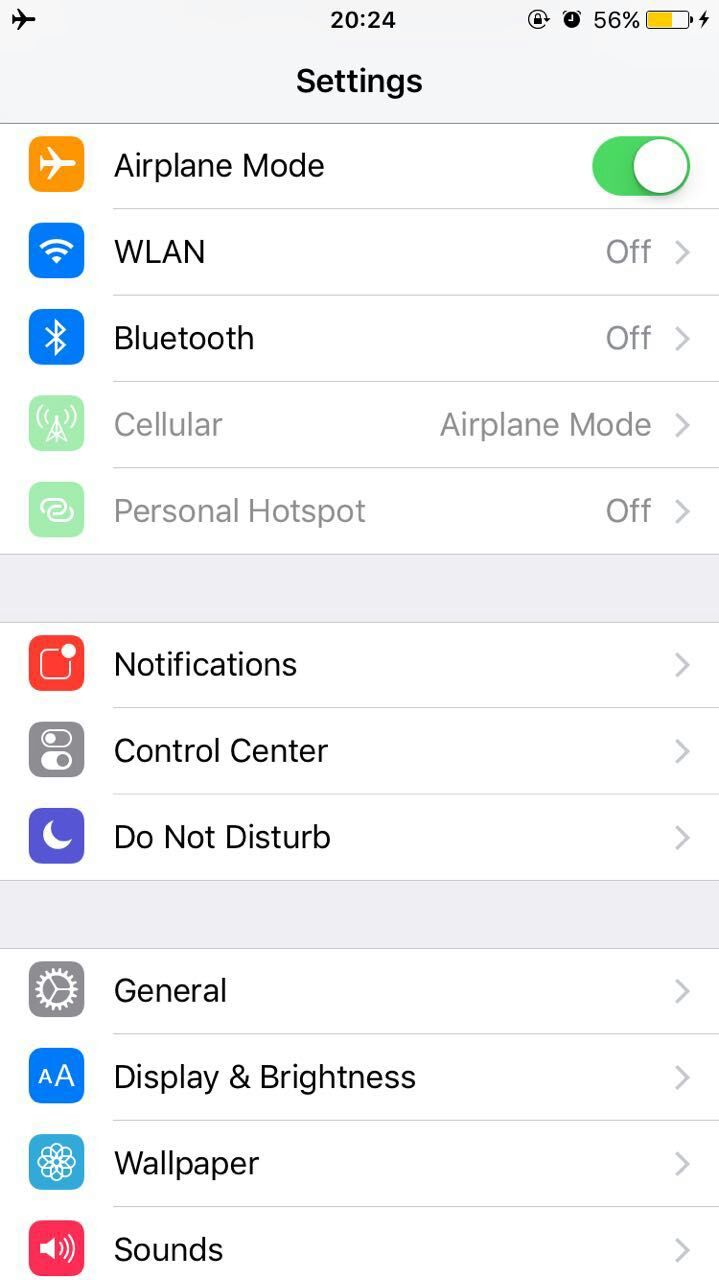The image size is (719, 1280).
Task: Open Notifications settings
Action: pyautogui.click(x=360, y=664)
